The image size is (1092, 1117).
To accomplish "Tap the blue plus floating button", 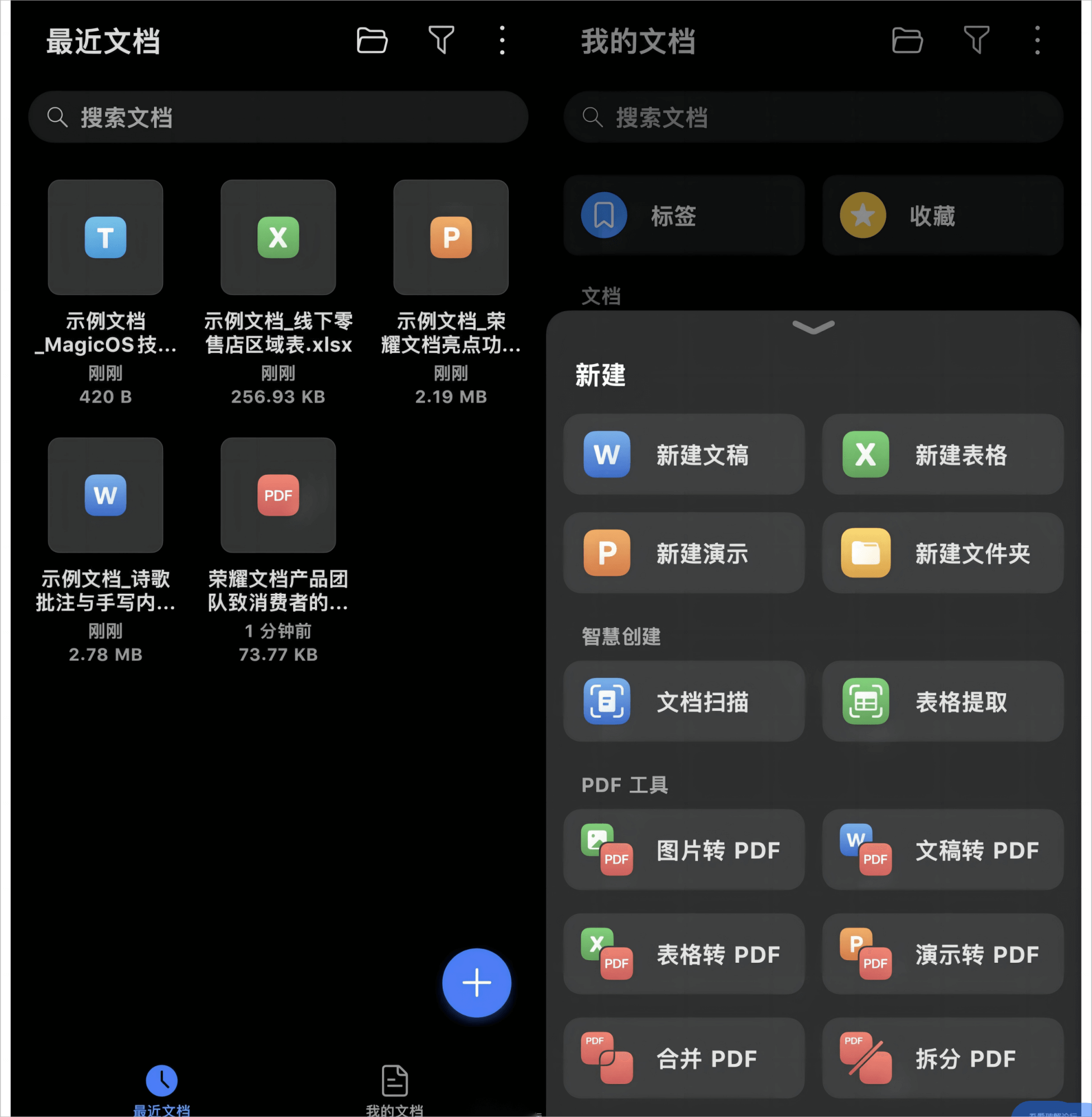I will tap(476, 983).
